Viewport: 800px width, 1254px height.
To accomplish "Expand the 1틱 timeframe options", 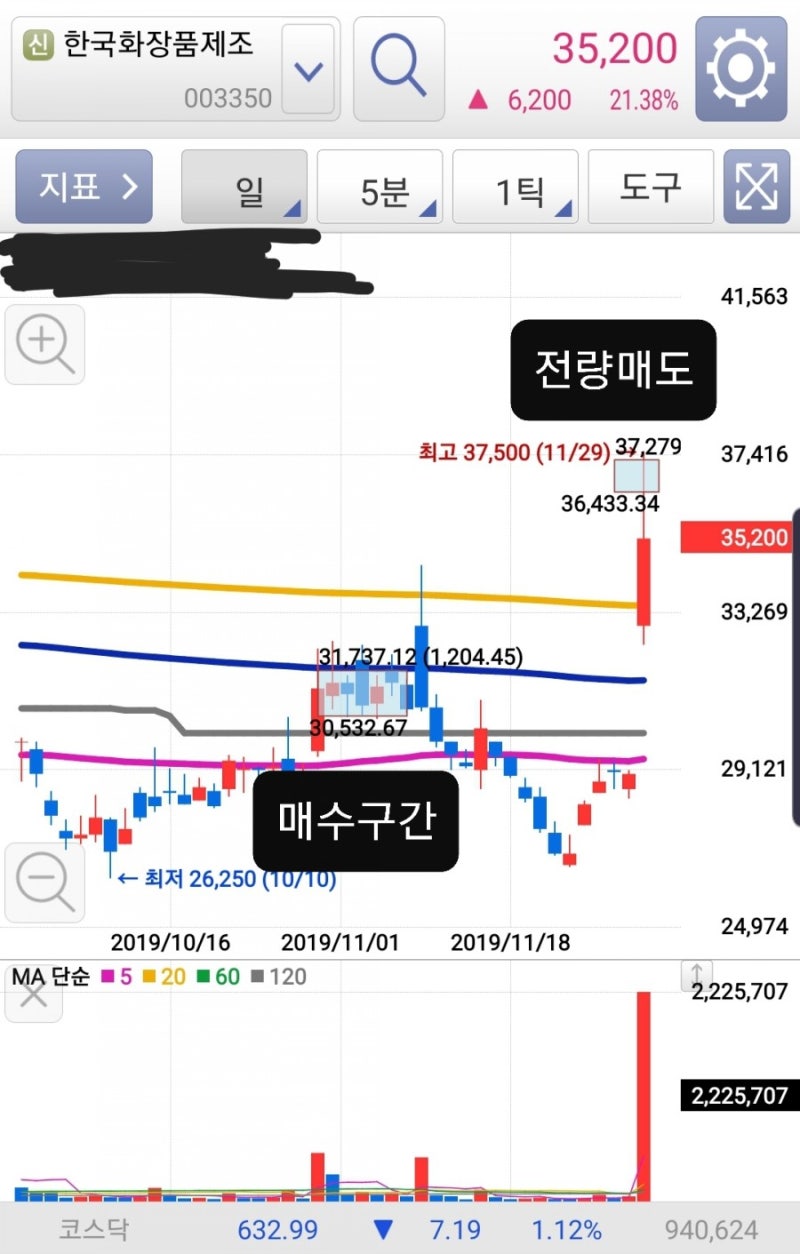I will [x=516, y=186].
